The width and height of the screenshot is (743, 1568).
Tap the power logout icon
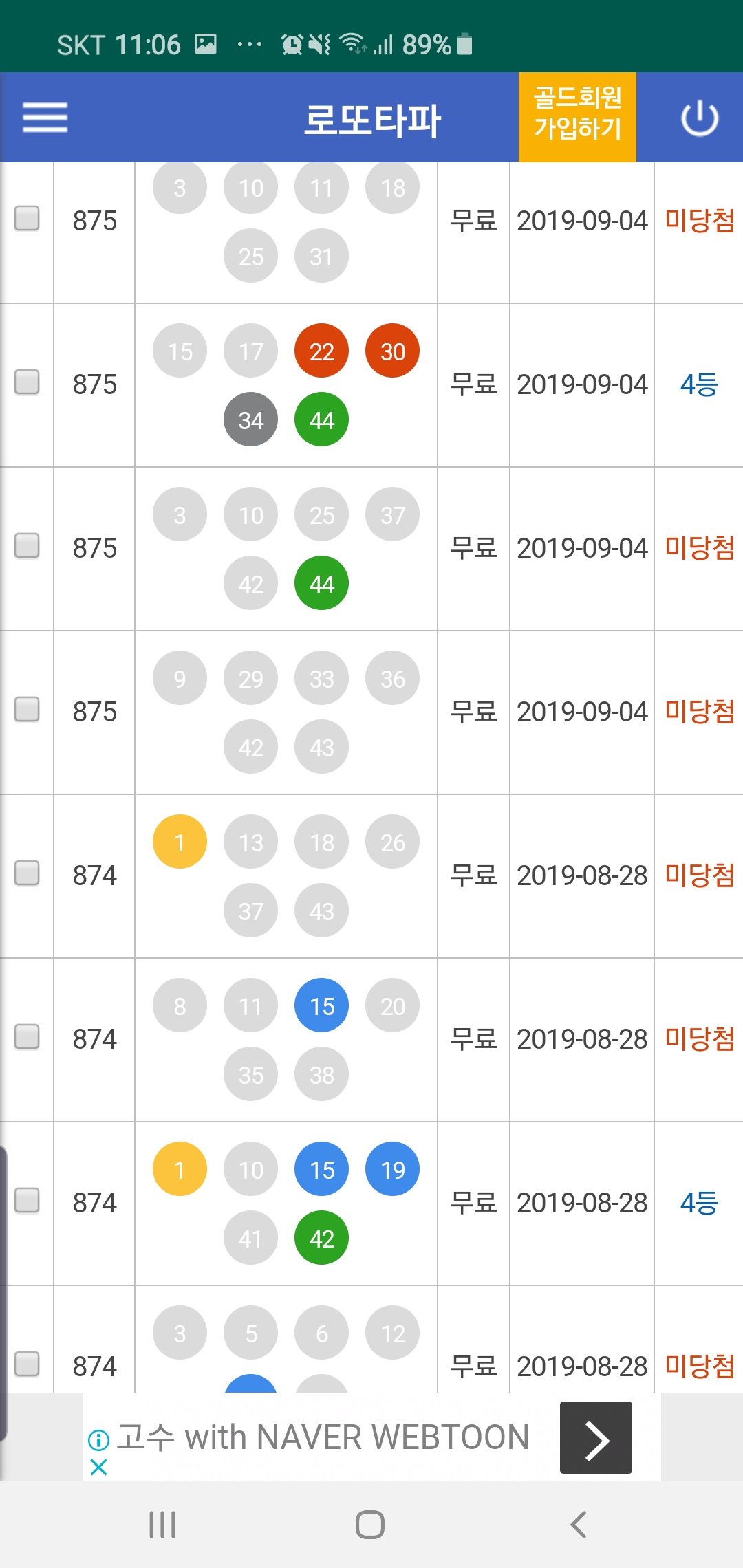click(700, 118)
